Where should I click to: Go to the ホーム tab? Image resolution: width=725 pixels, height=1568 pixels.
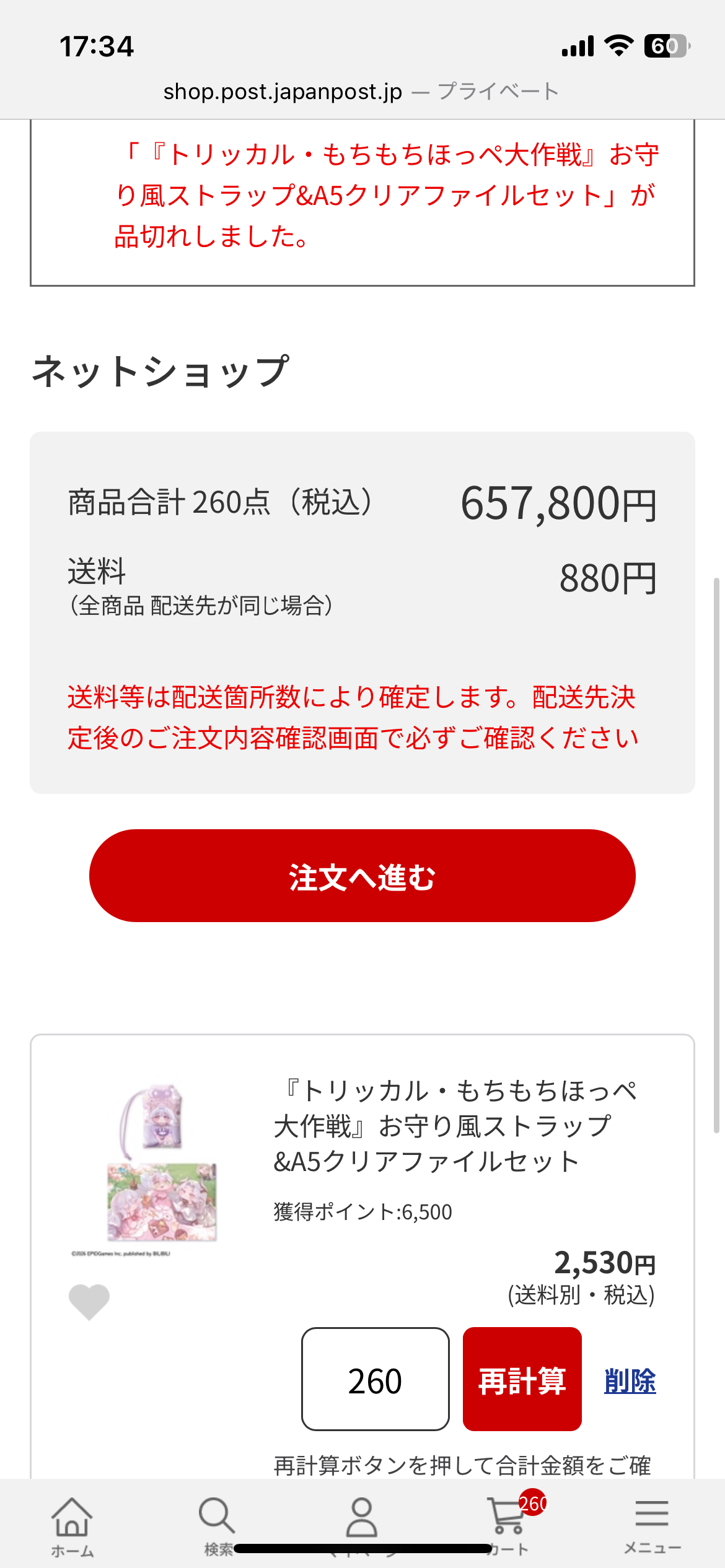click(x=72, y=1526)
